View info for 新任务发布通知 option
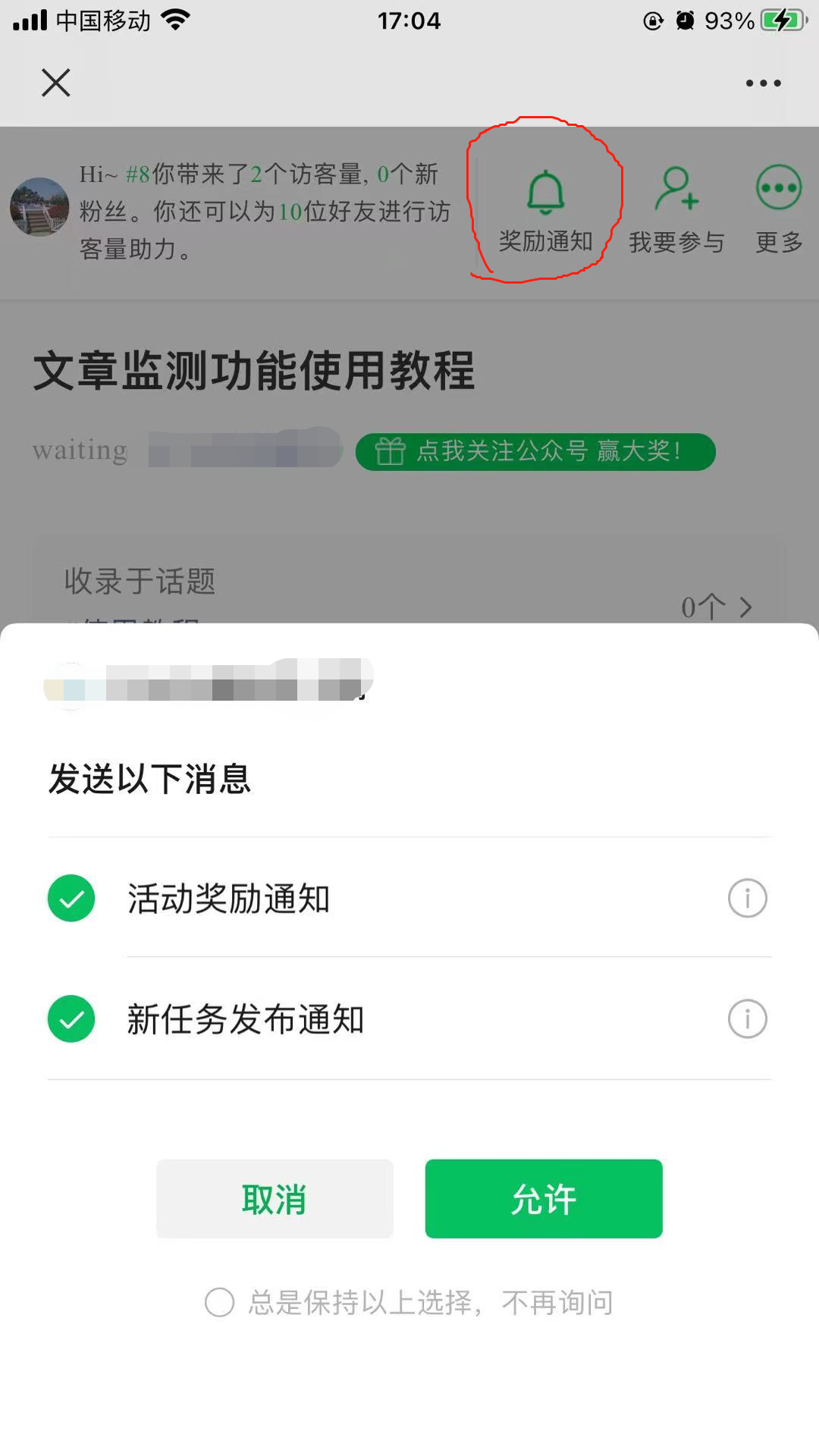The height and width of the screenshot is (1456, 819). [x=747, y=1019]
